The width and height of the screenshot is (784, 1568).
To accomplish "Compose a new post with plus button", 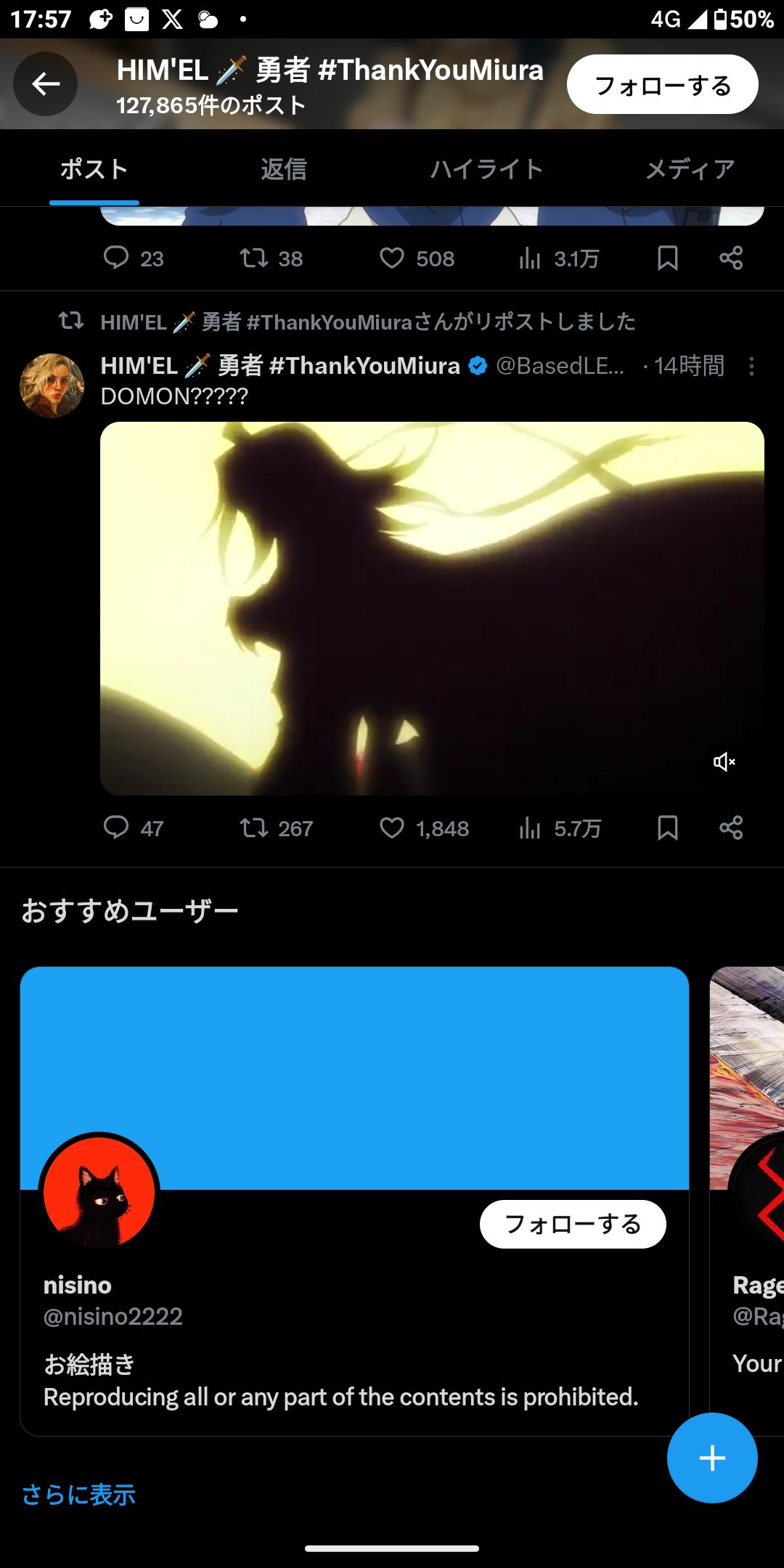I will (712, 1458).
